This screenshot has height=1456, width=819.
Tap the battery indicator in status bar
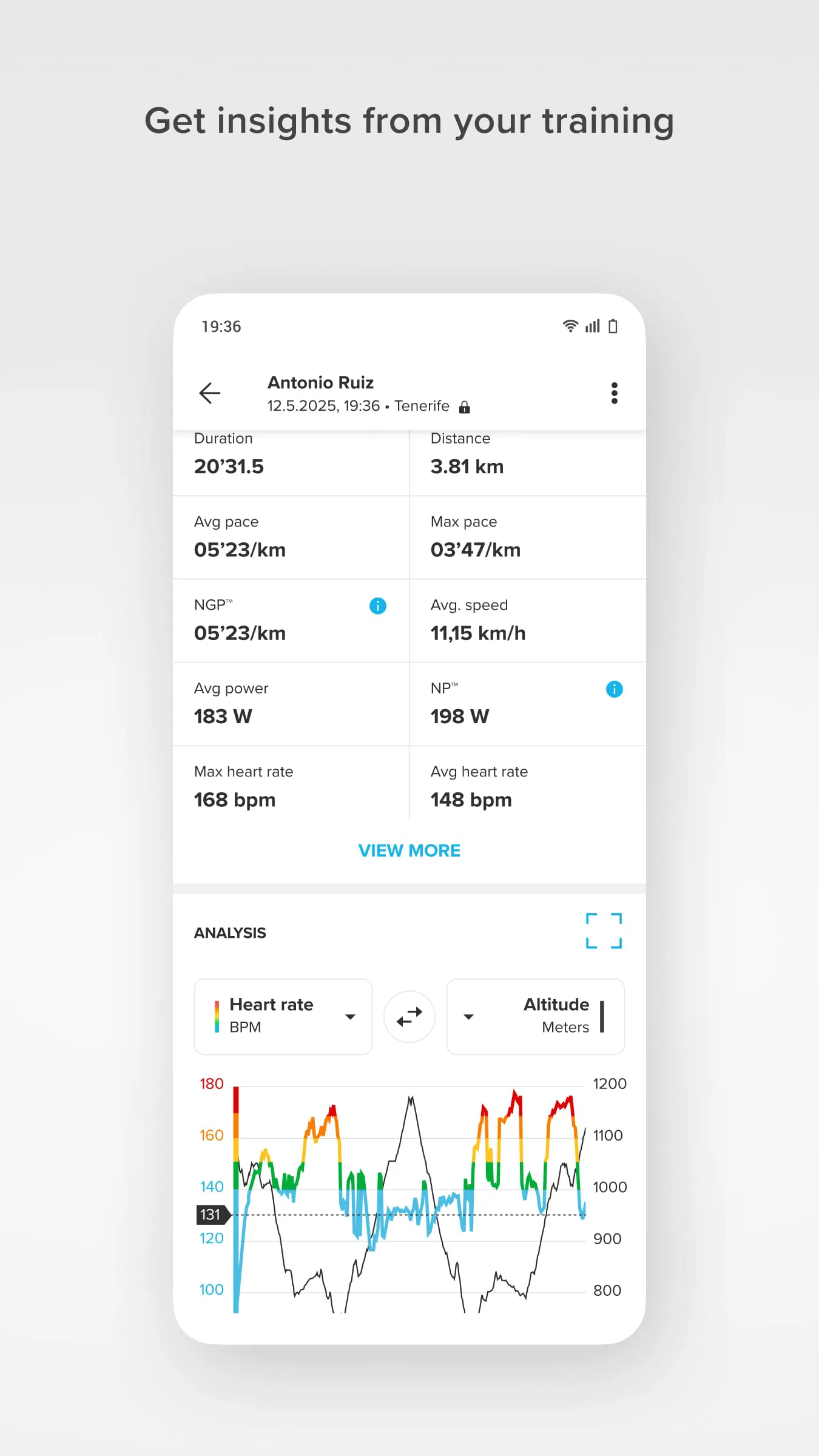(x=613, y=326)
